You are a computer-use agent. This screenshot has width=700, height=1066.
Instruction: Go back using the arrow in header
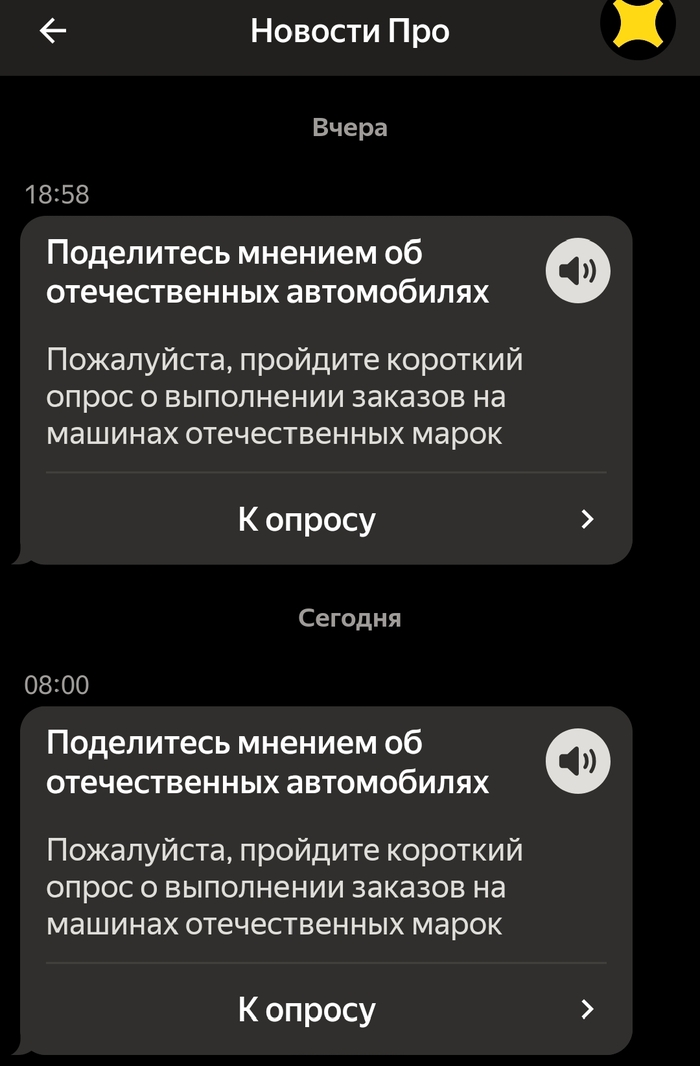pyautogui.click(x=52, y=31)
